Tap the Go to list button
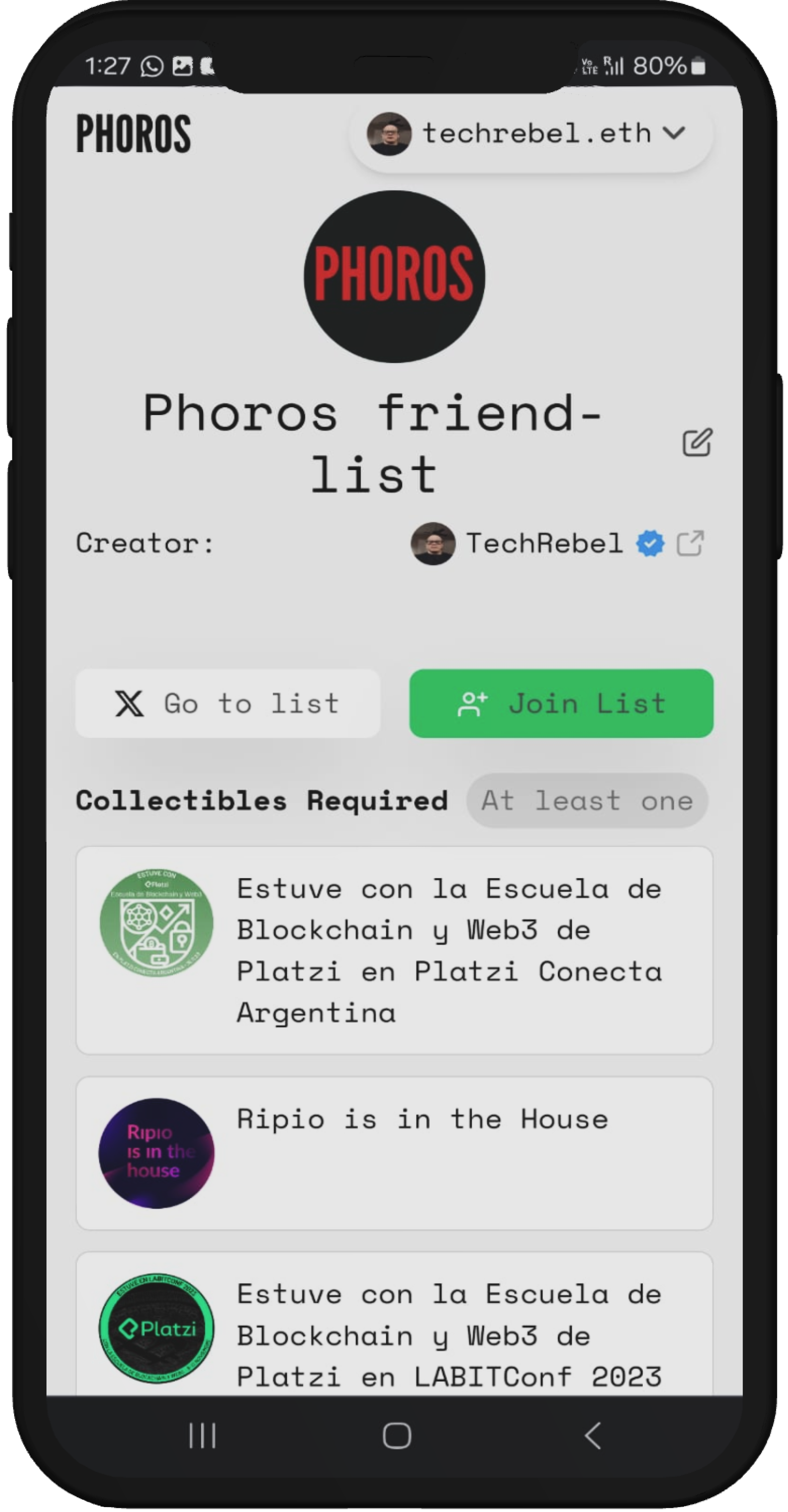The height and width of the screenshot is (1512, 788). point(228,703)
